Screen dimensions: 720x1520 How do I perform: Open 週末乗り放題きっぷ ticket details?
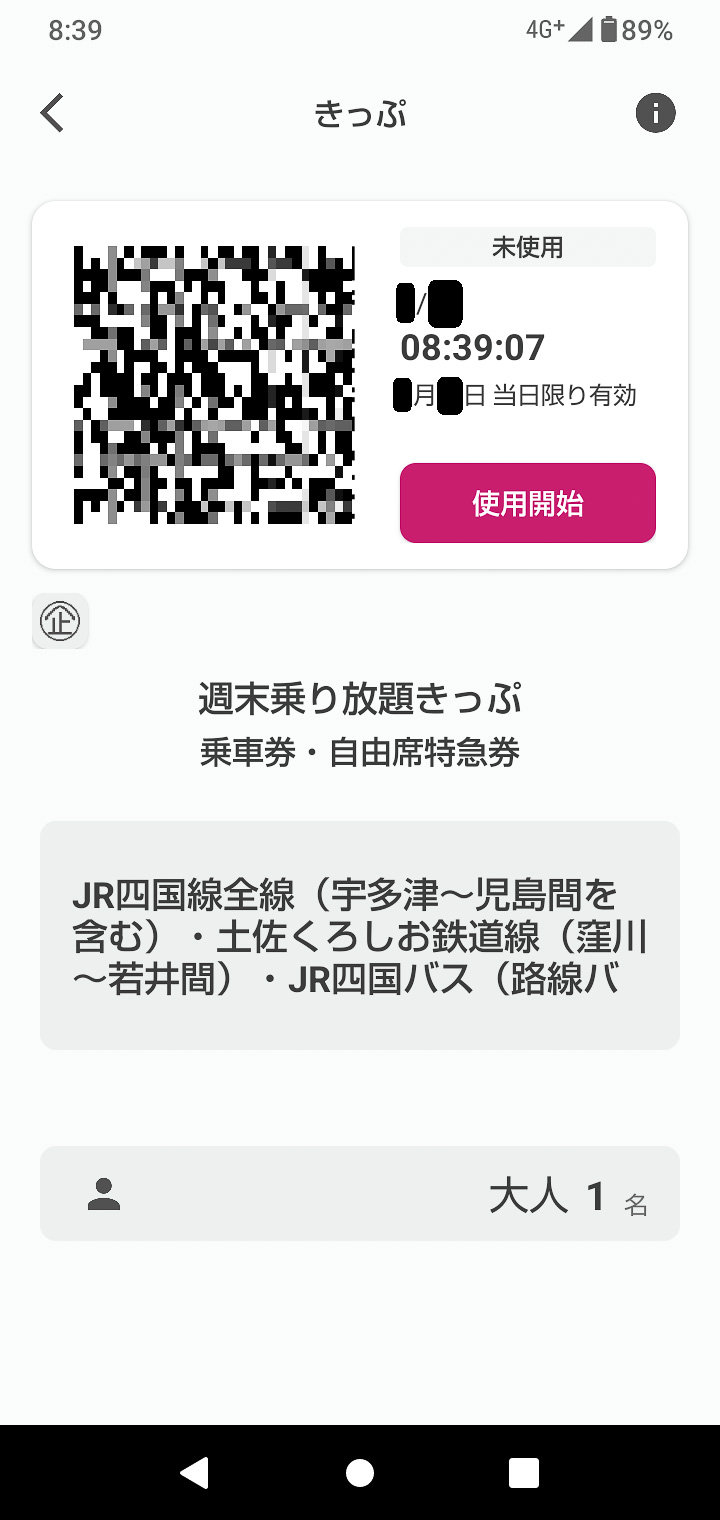point(358,699)
